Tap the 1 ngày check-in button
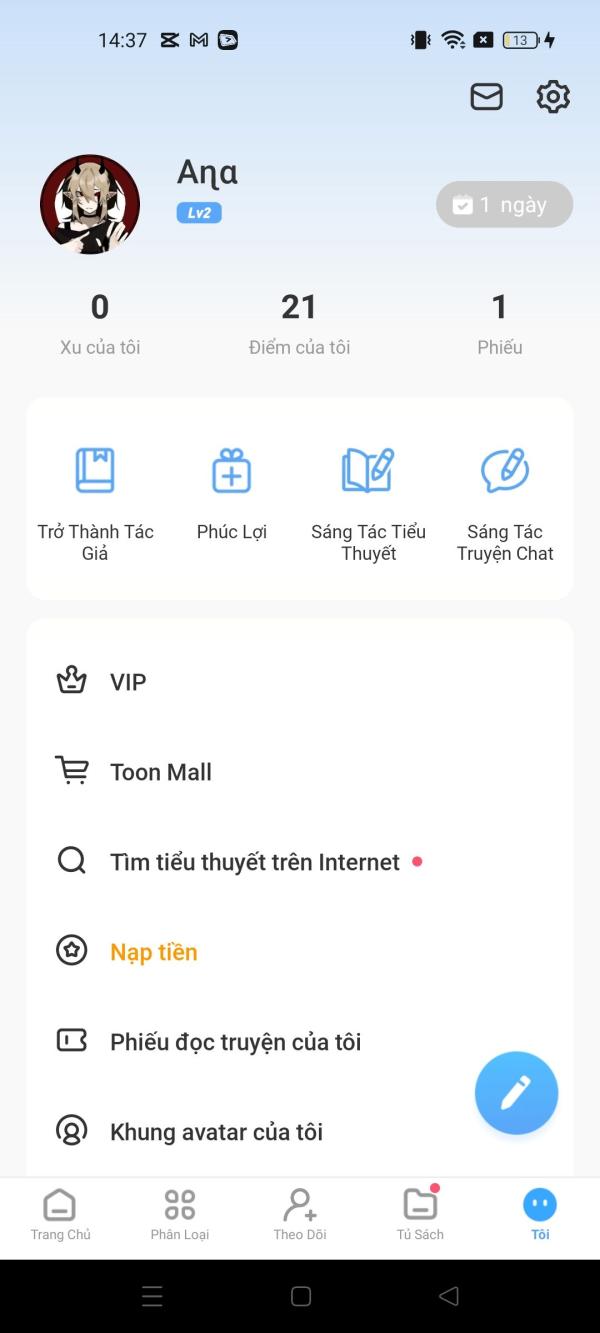 (504, 204)
